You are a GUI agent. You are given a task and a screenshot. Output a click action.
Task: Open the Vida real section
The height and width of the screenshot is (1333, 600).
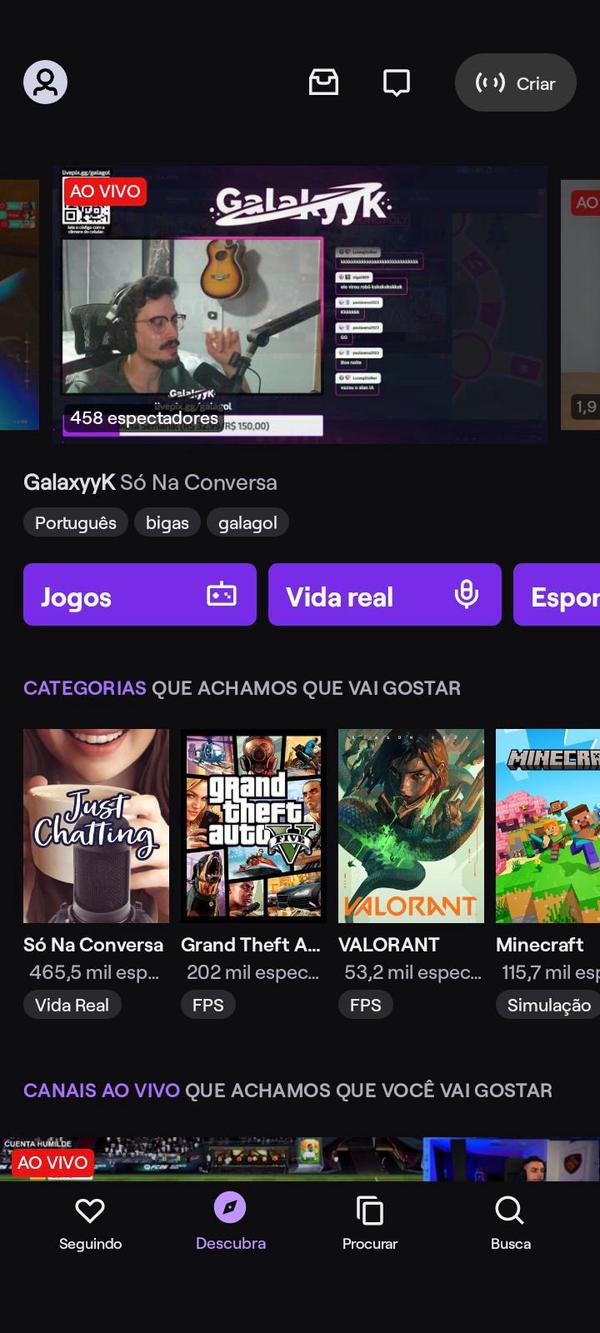click(x=385, y=595)
